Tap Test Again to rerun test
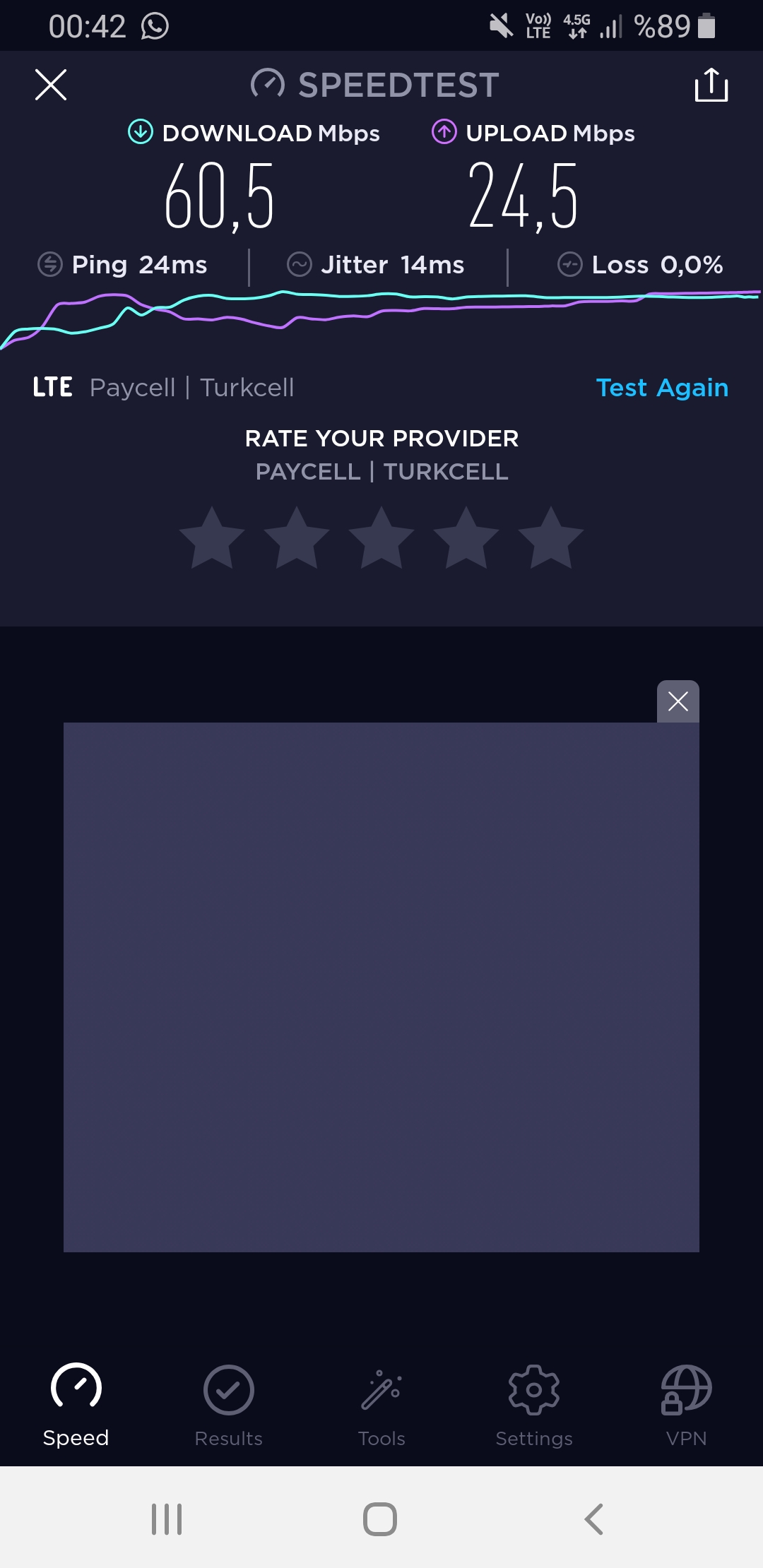 [x=662, y=388]
